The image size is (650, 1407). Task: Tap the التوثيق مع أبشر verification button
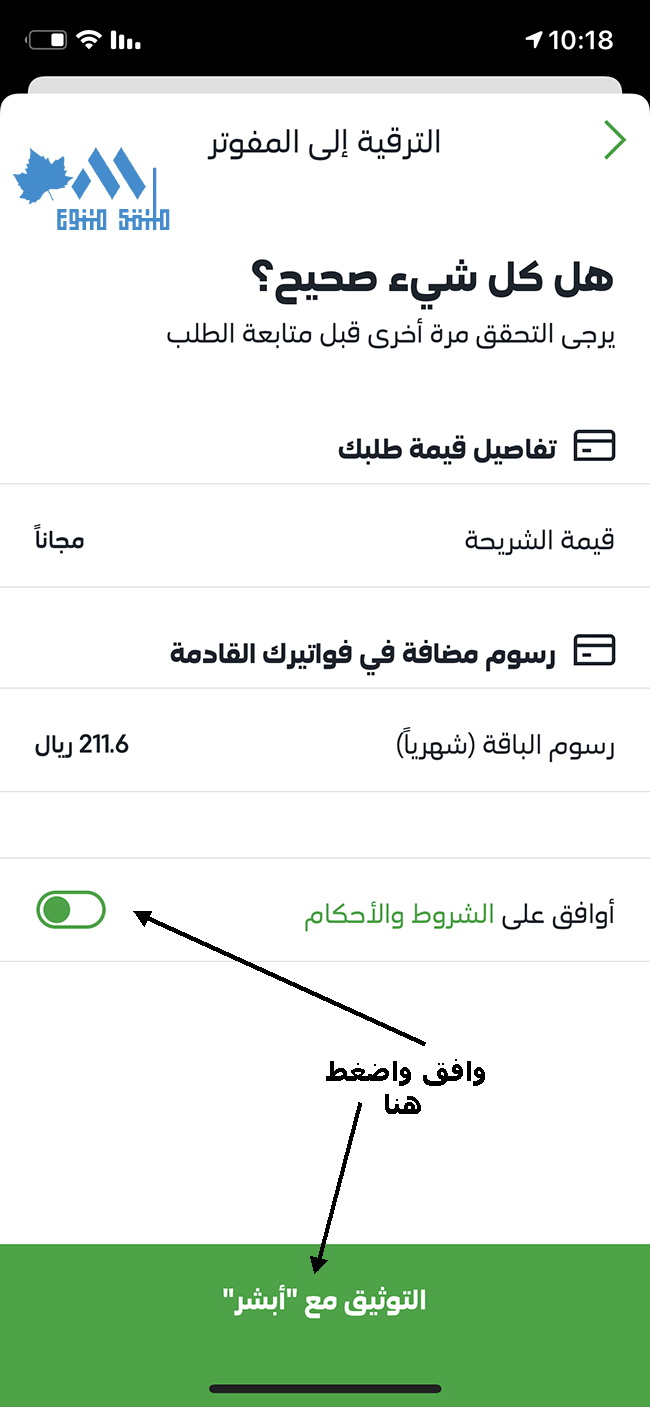click(325, 1300)
